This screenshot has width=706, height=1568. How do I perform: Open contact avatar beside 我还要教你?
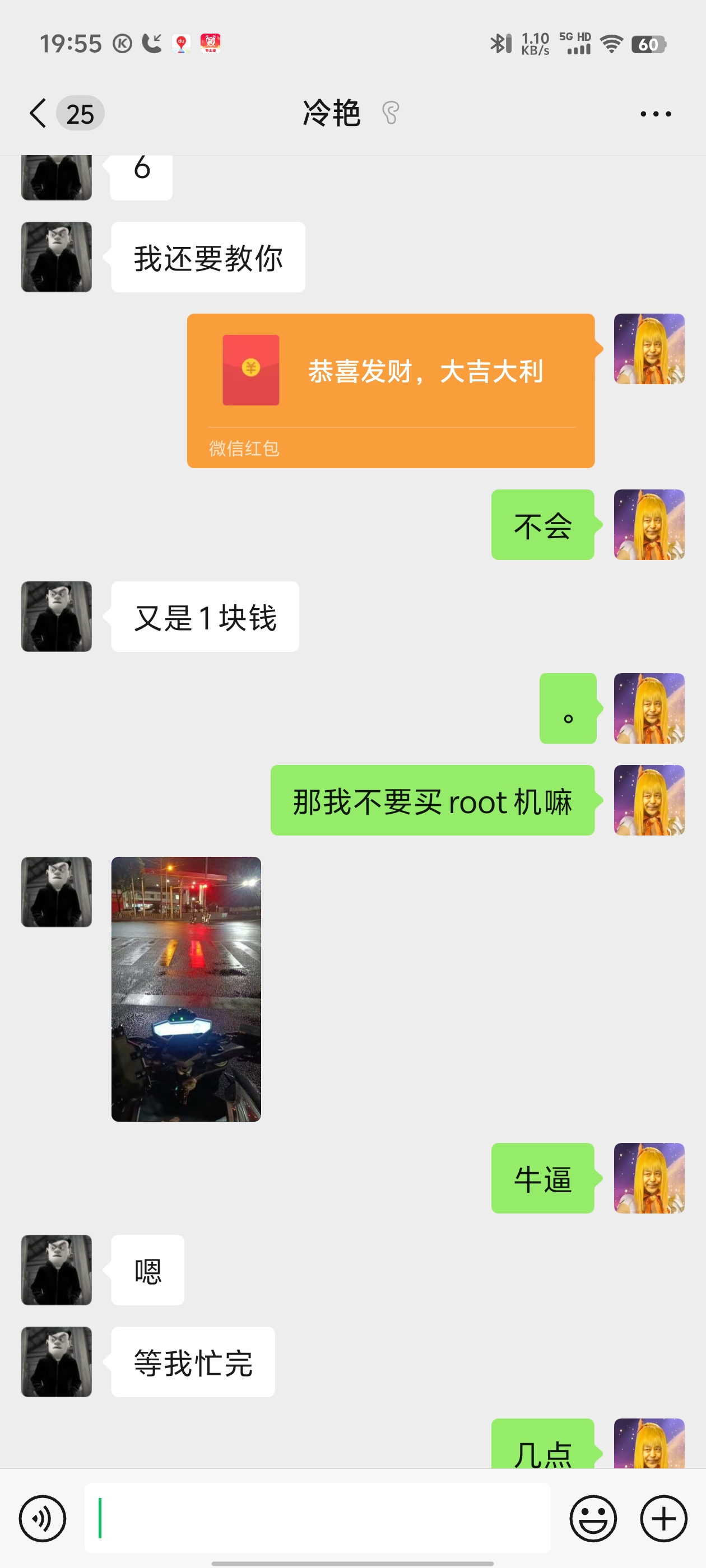click(x=57, y=257)
